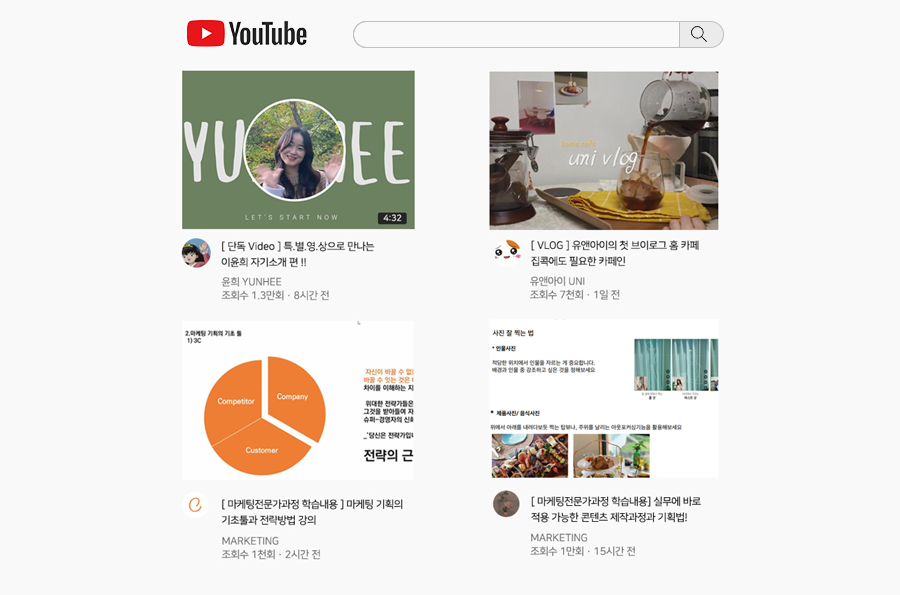Select the title '마케팅 기획의 기초툴과 전략방법 강의'
Screen dimensions: 900x595
click(312, 512)
